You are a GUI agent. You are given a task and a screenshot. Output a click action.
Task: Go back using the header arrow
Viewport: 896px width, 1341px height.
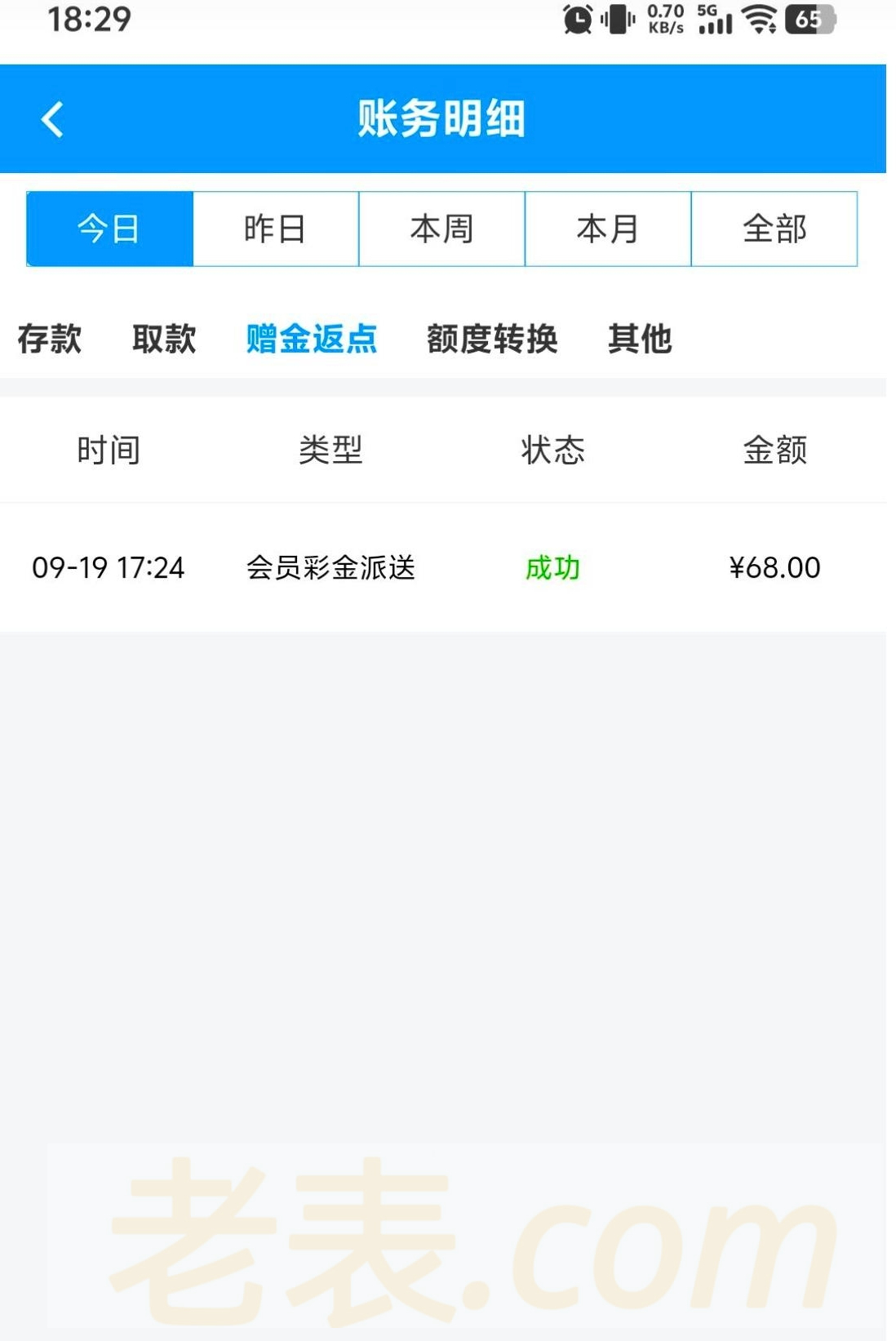point(53,119)
